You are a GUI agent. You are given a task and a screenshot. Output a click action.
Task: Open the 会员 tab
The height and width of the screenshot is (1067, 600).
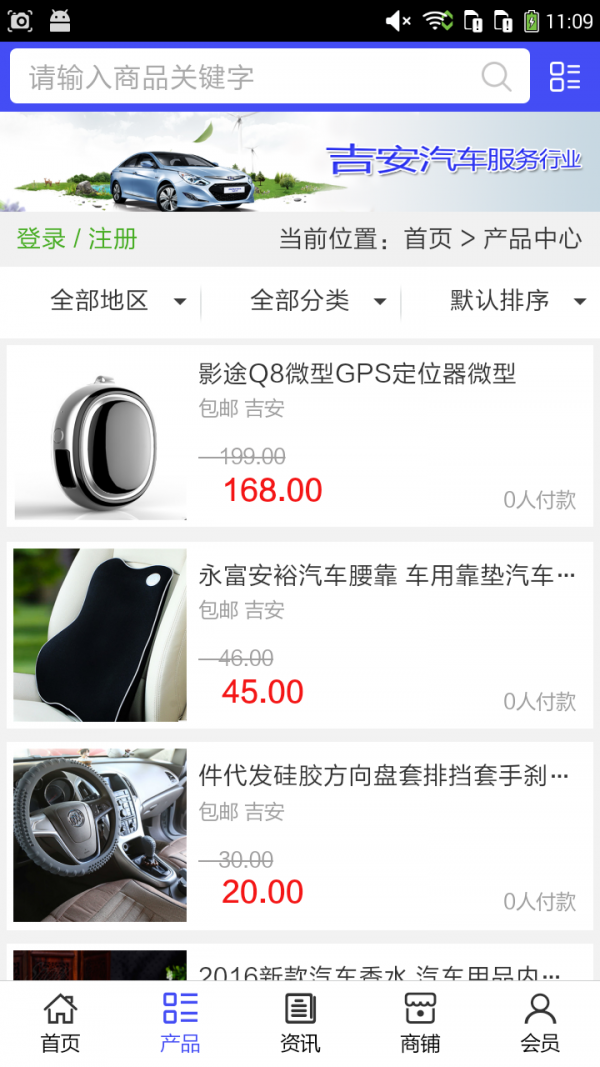click(540, 1023)
